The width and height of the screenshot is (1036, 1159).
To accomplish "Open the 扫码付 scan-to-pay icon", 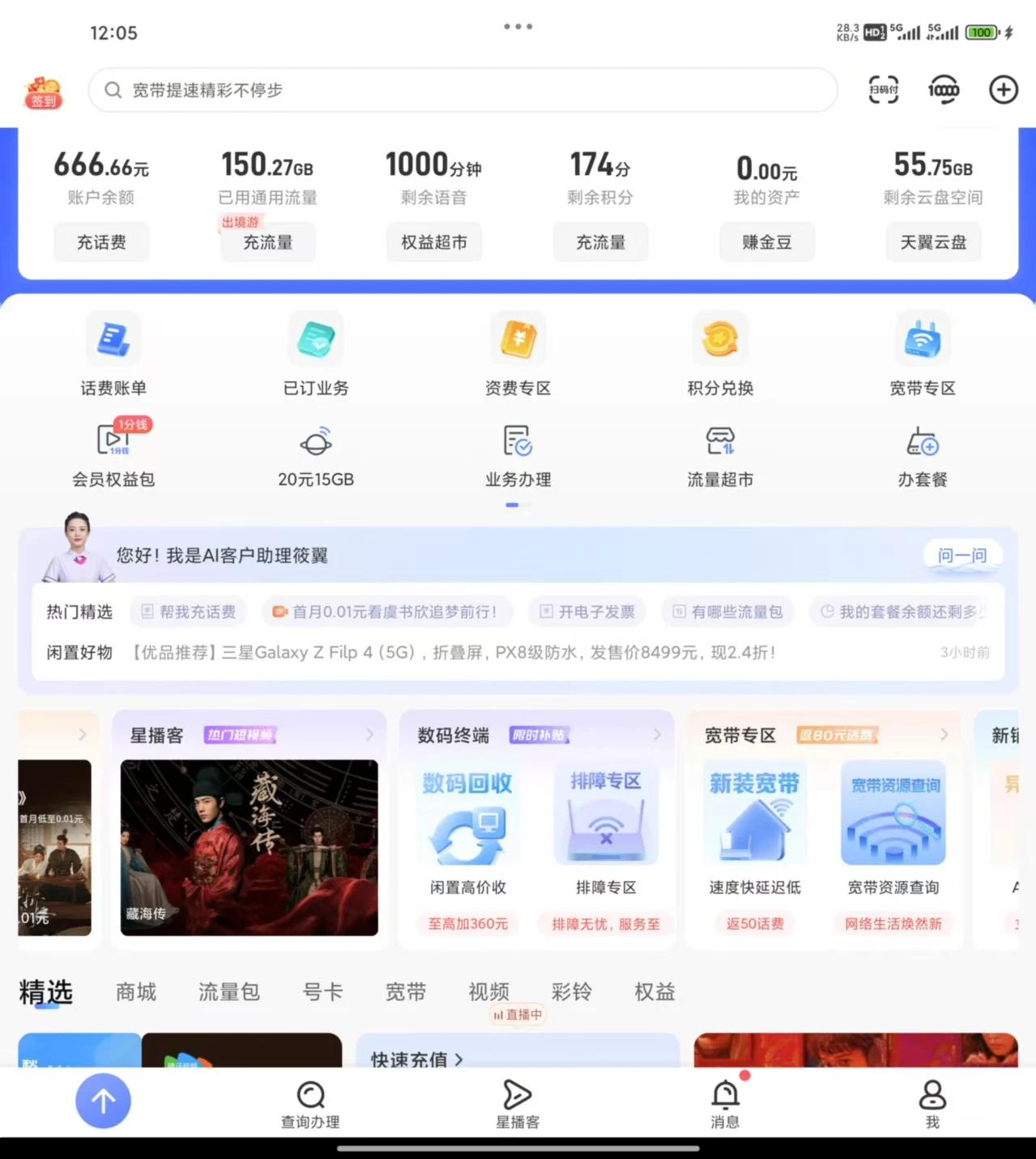I will pyautogui.click(x=883, y=90).
